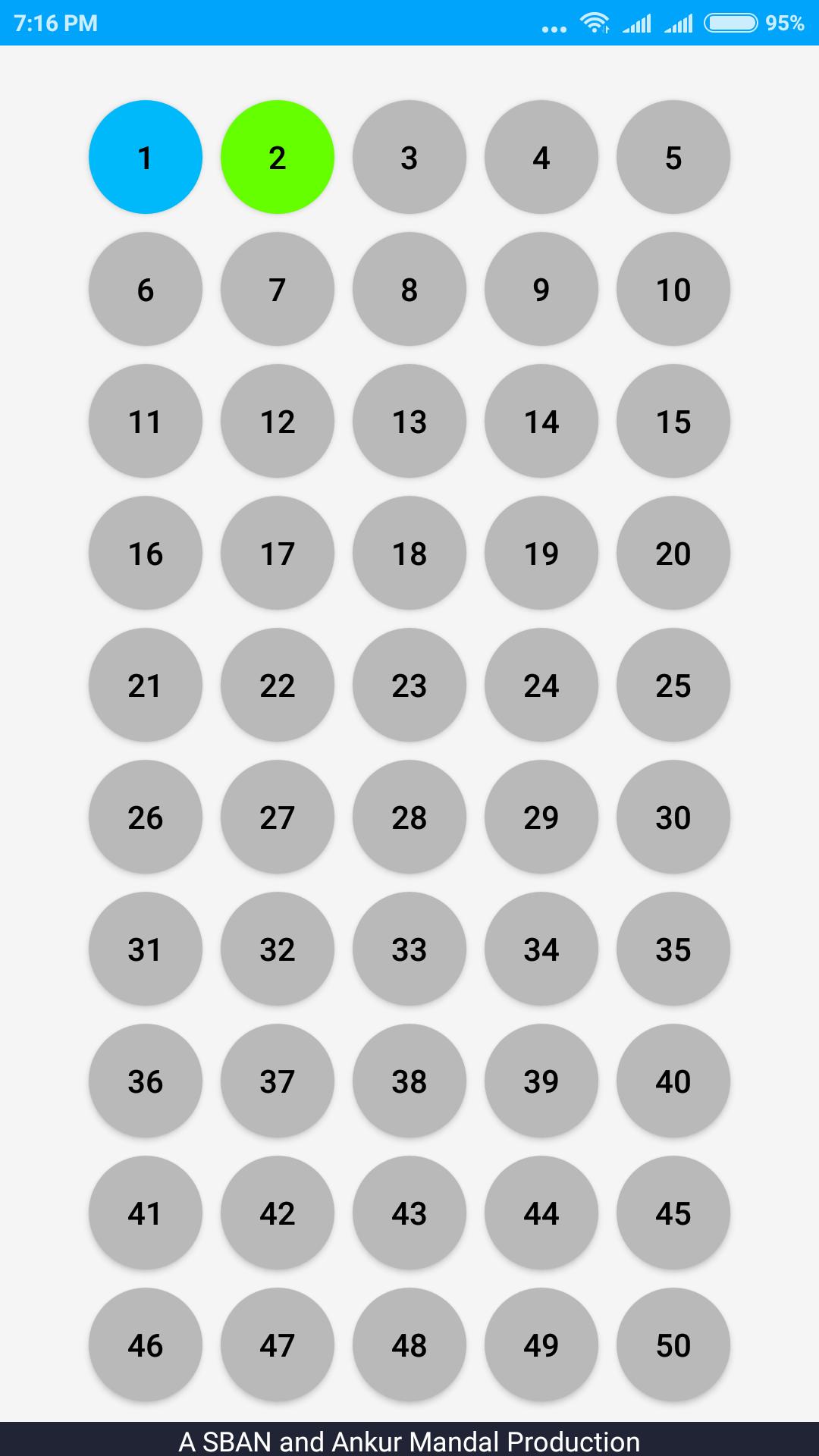Choose number 16 circle
The image size is (819, 1456).
[146, 553]
